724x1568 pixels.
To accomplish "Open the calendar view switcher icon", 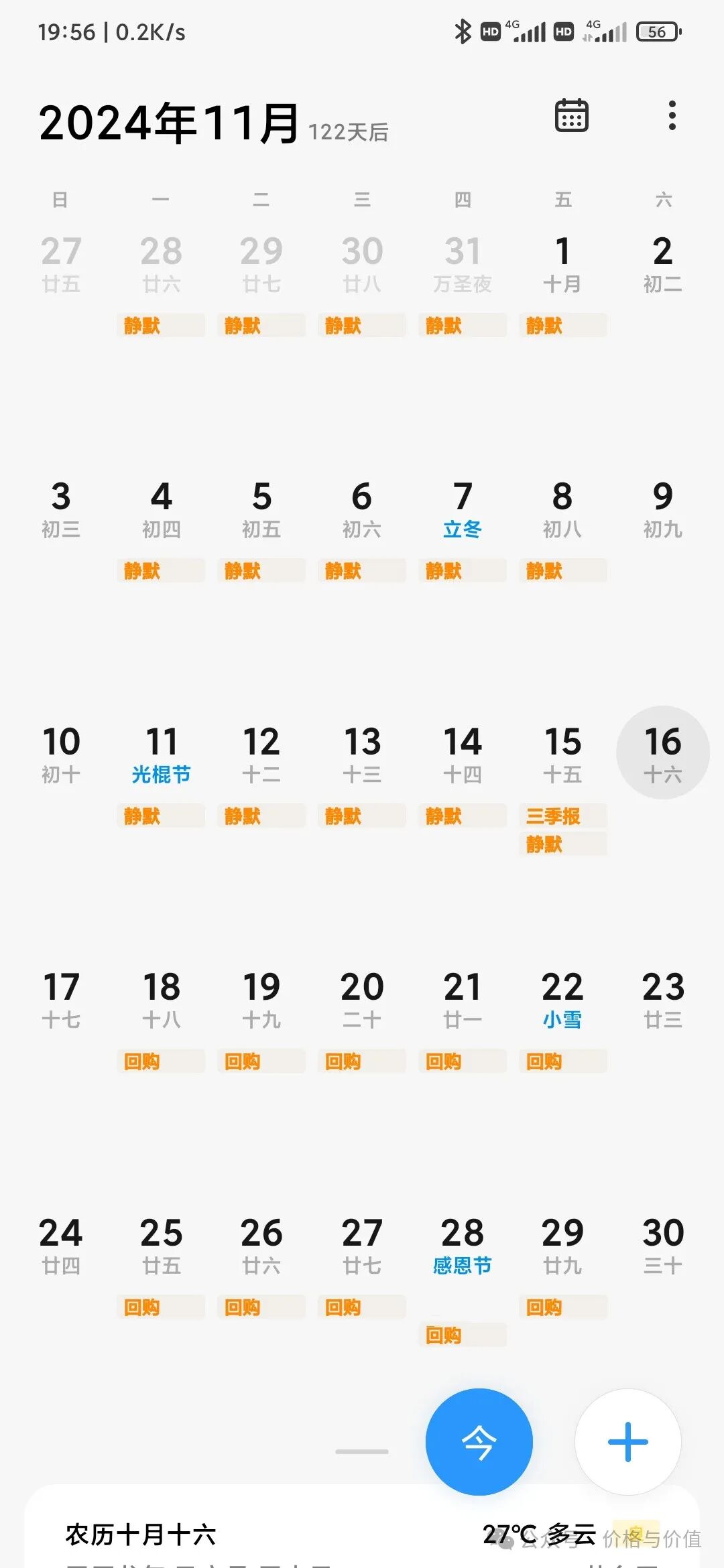I will [x=571, y=115].
